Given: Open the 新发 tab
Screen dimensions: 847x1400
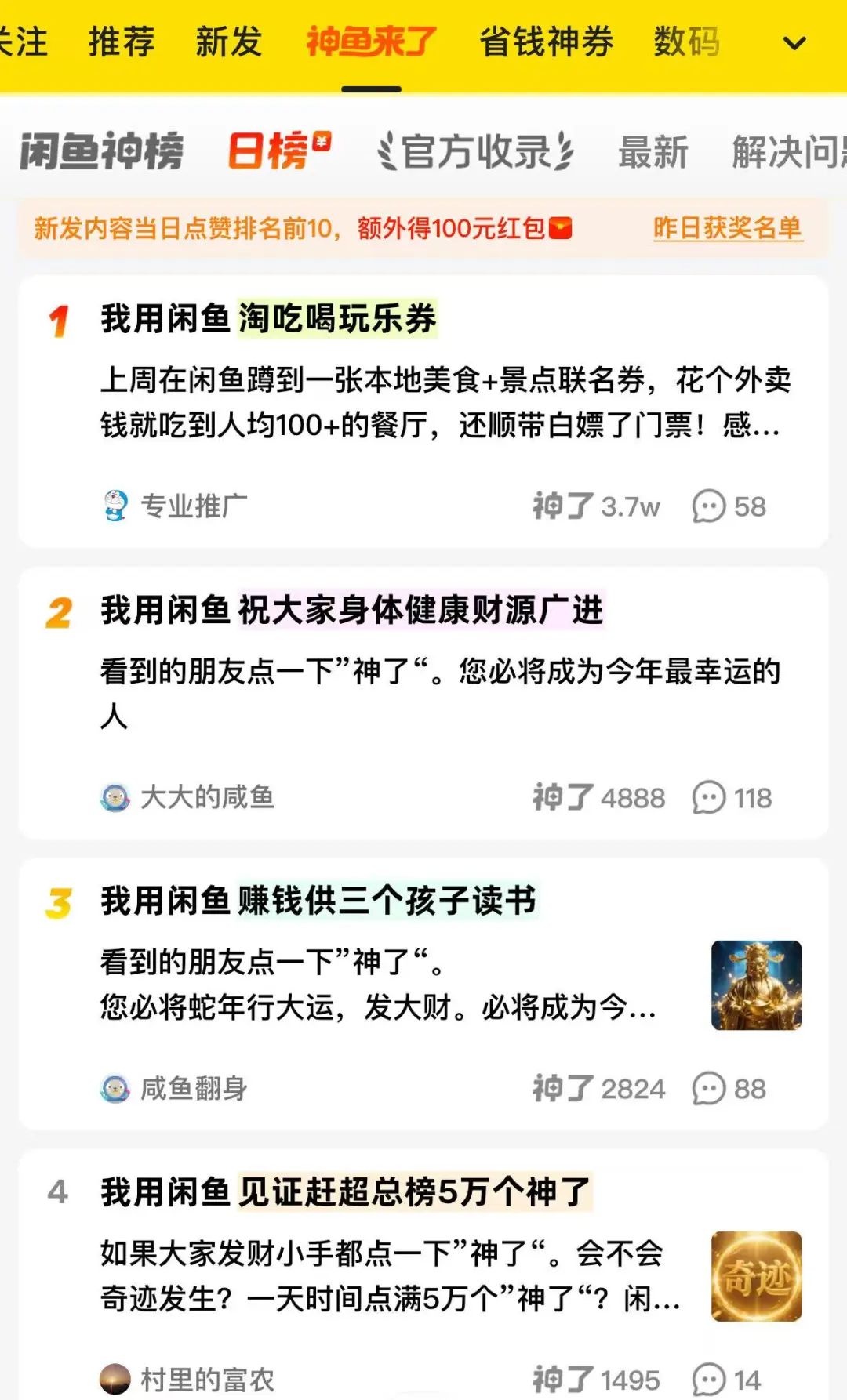Looking at the screenshot, I should (x=228, y=42).
